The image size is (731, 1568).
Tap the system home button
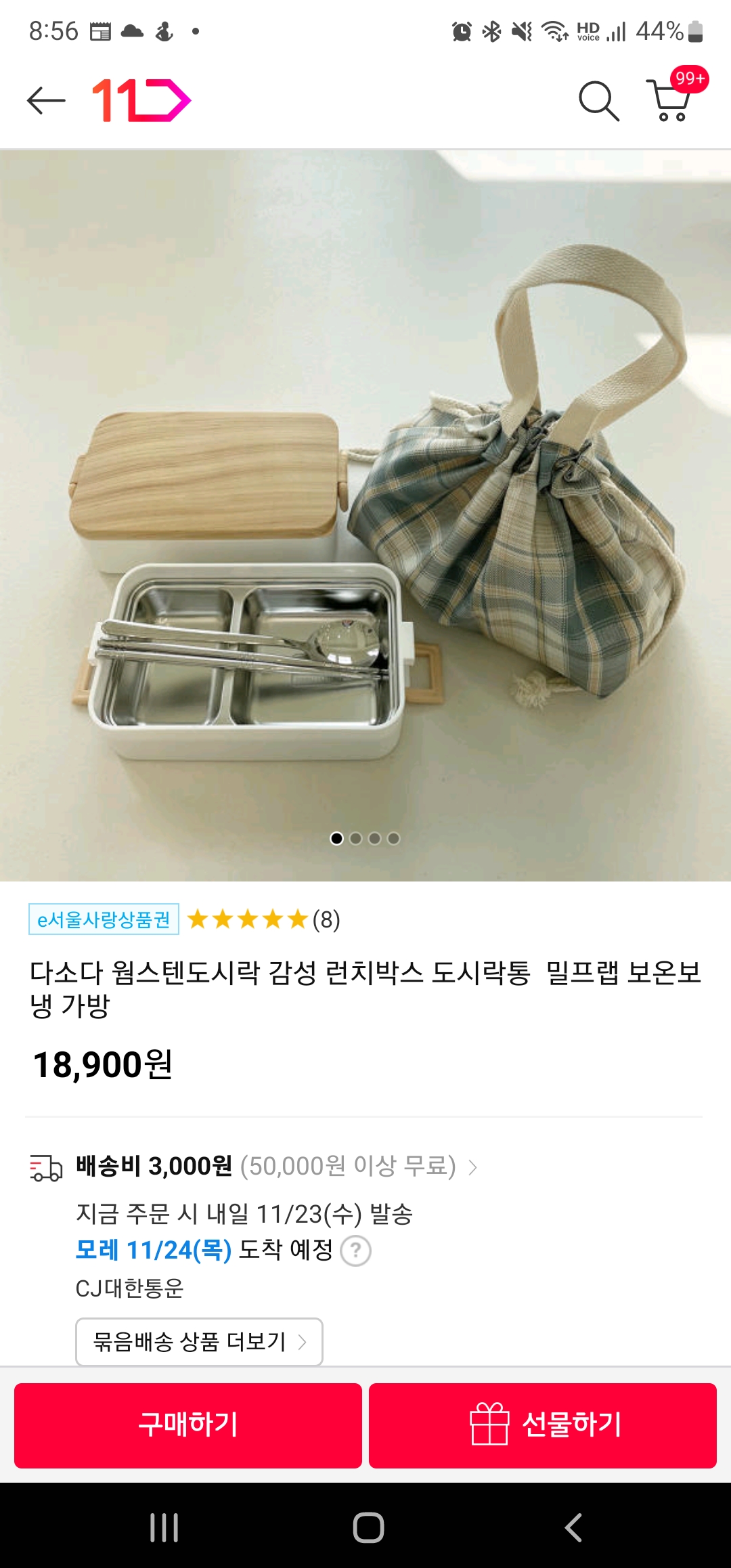click(x=368, y=1527)
